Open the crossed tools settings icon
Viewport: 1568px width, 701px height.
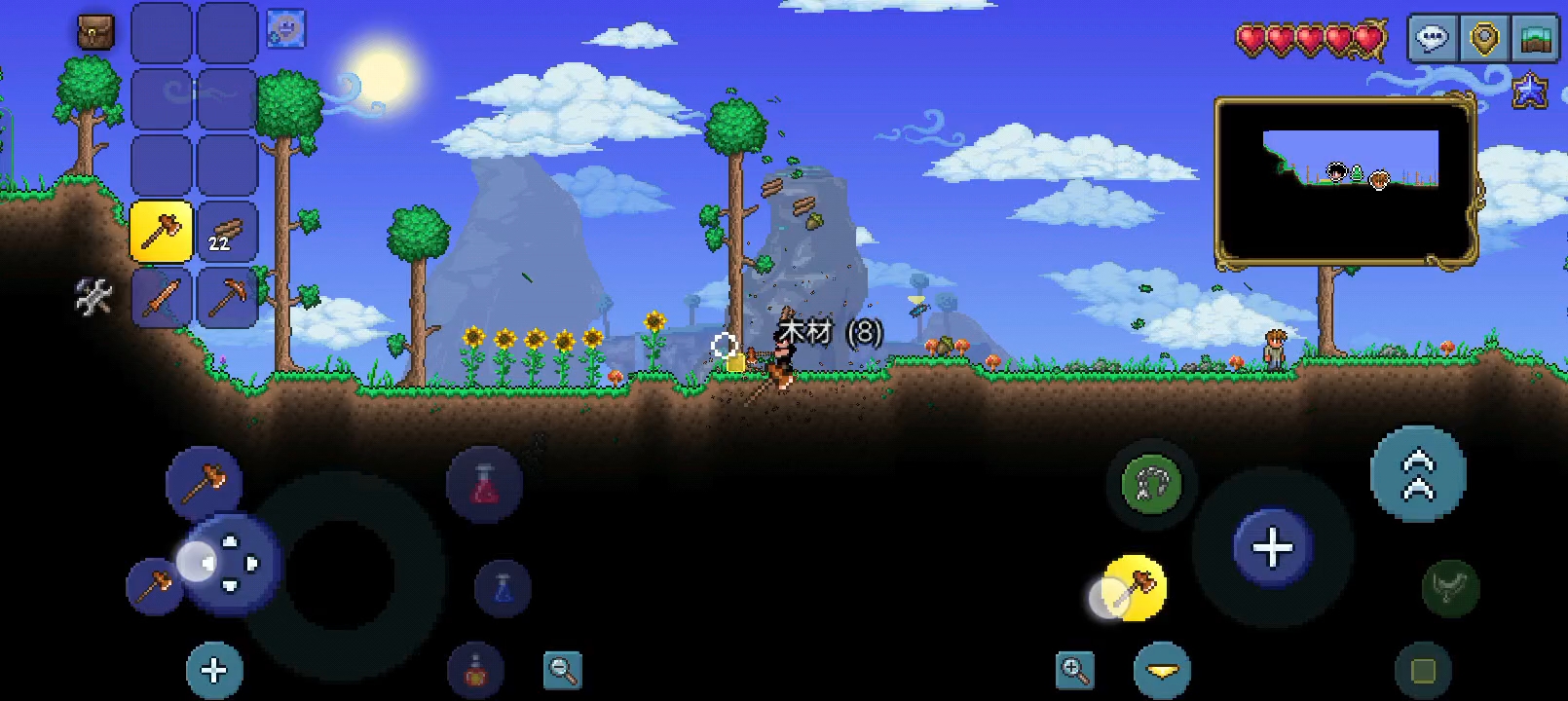[x=93, y=296]
